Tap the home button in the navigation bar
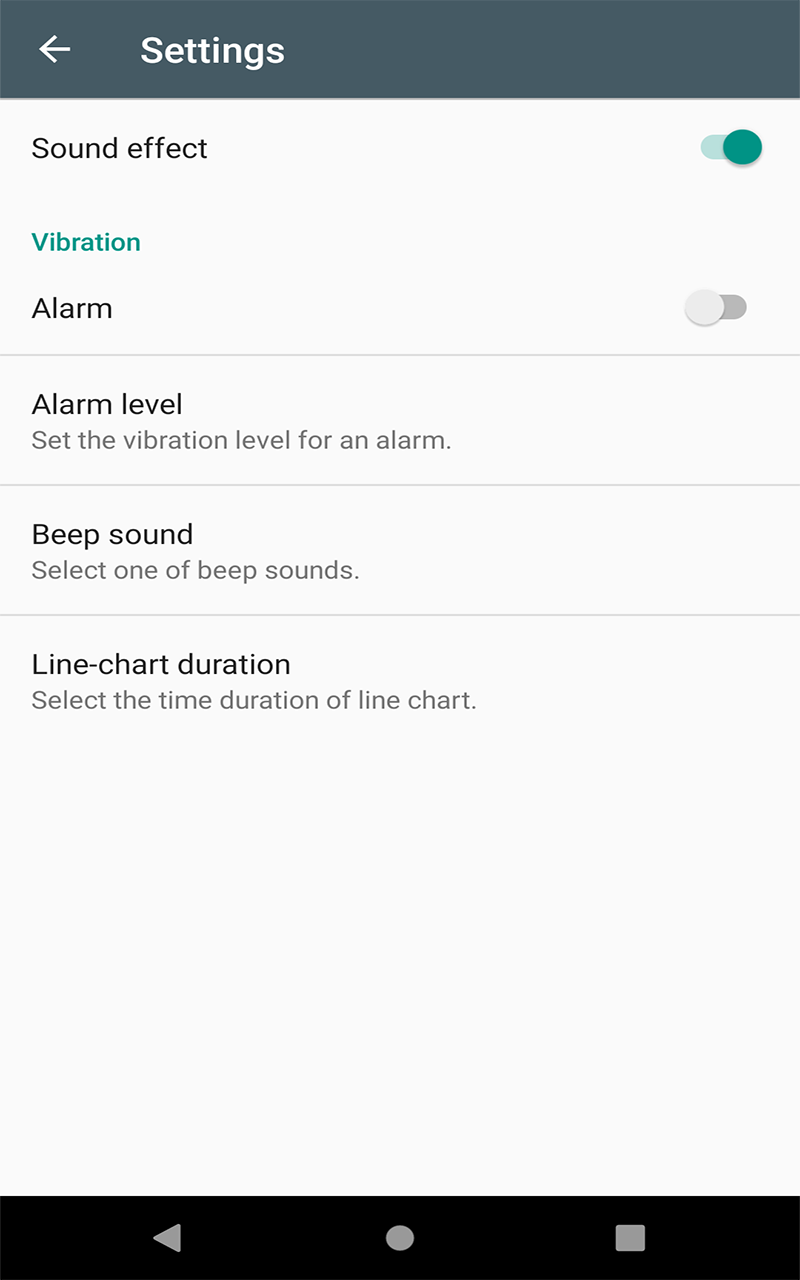 (x=399, y=1237)
